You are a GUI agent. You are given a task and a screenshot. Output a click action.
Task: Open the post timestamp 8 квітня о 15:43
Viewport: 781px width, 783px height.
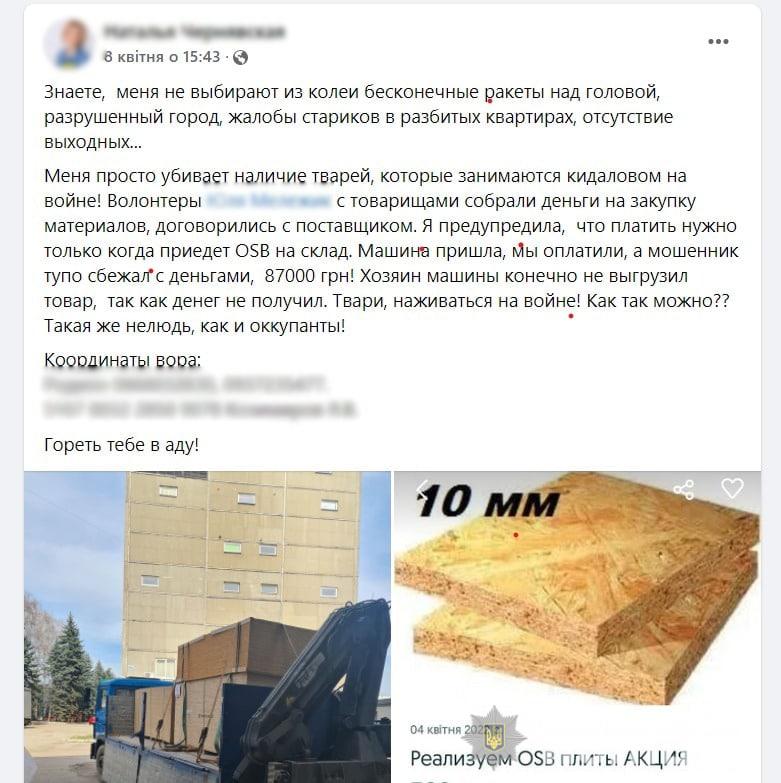[164, 57]
